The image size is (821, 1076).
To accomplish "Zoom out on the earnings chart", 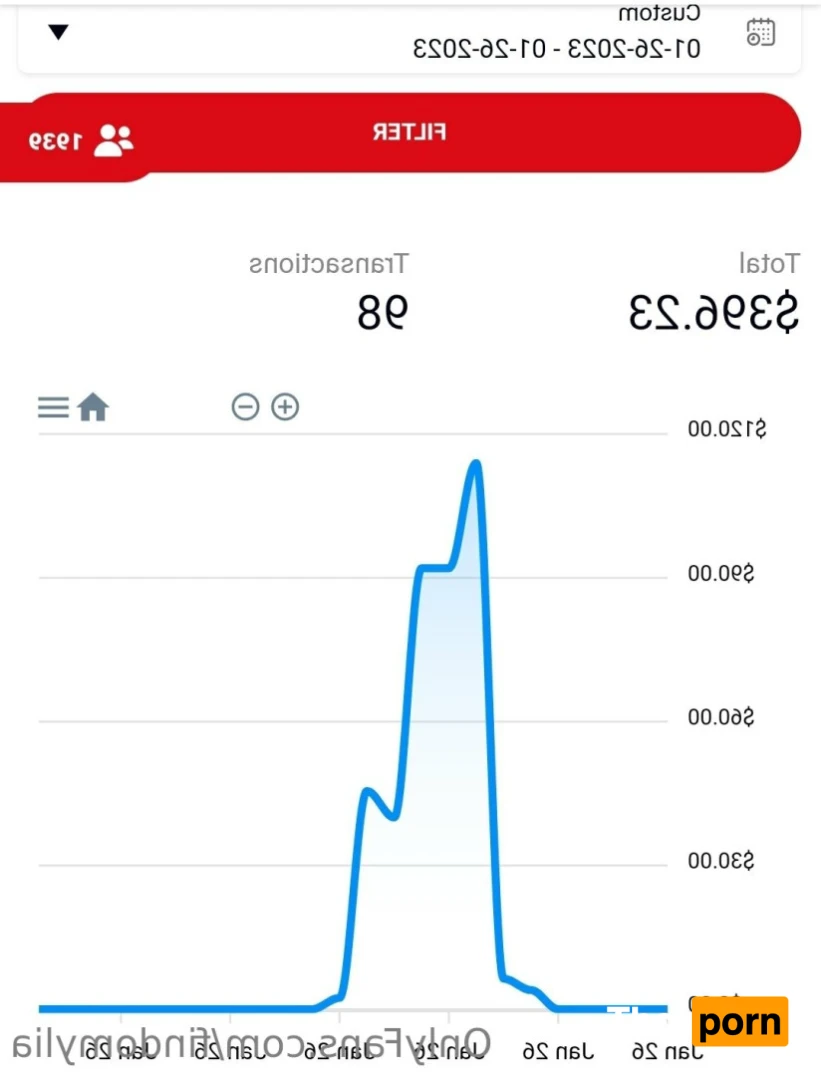I will pos(245,407).
